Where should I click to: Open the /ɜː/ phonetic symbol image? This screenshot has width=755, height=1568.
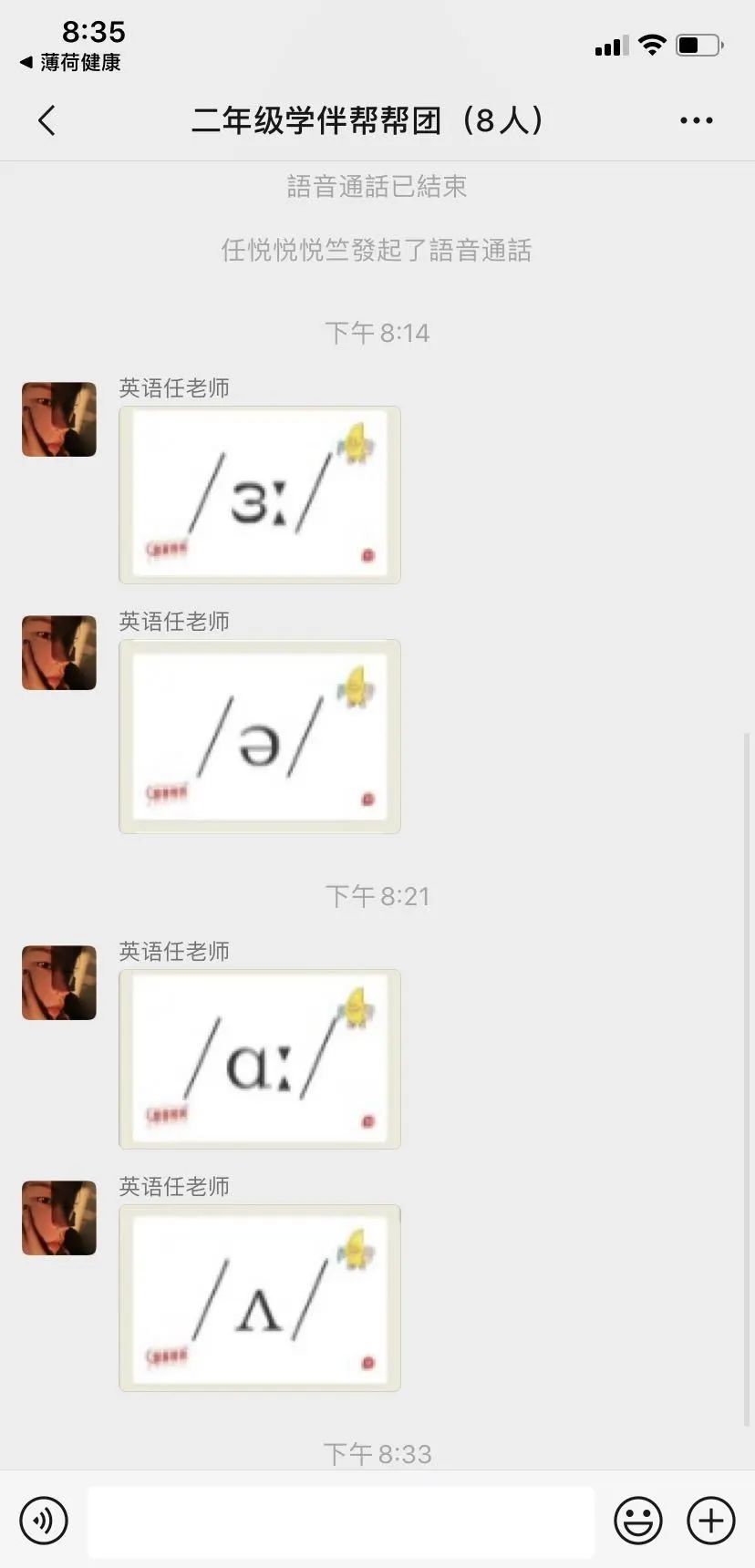(260, 494)
